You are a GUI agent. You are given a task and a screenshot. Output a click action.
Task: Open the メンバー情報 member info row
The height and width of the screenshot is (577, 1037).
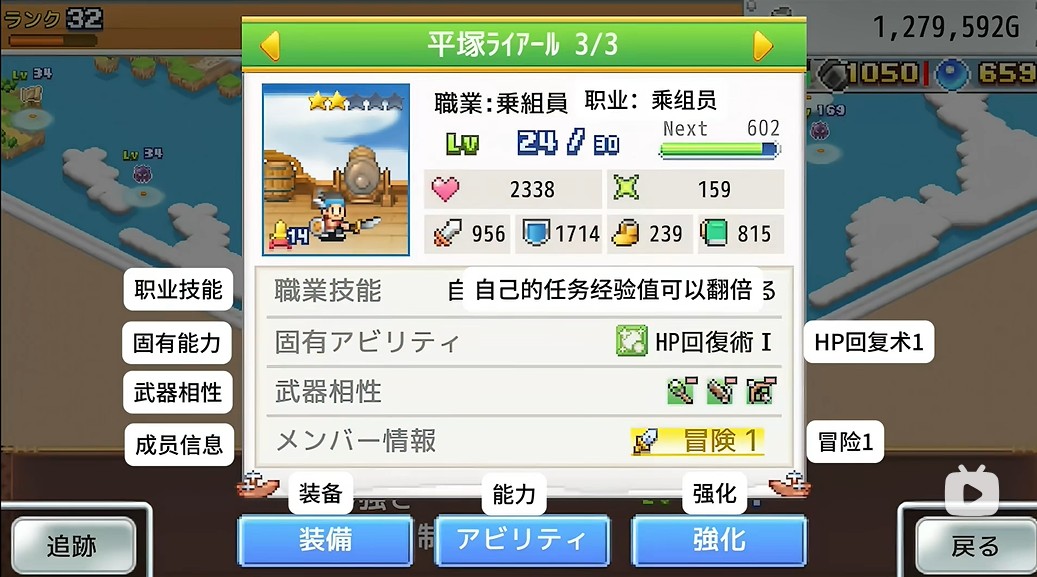[x=523, y=441]
